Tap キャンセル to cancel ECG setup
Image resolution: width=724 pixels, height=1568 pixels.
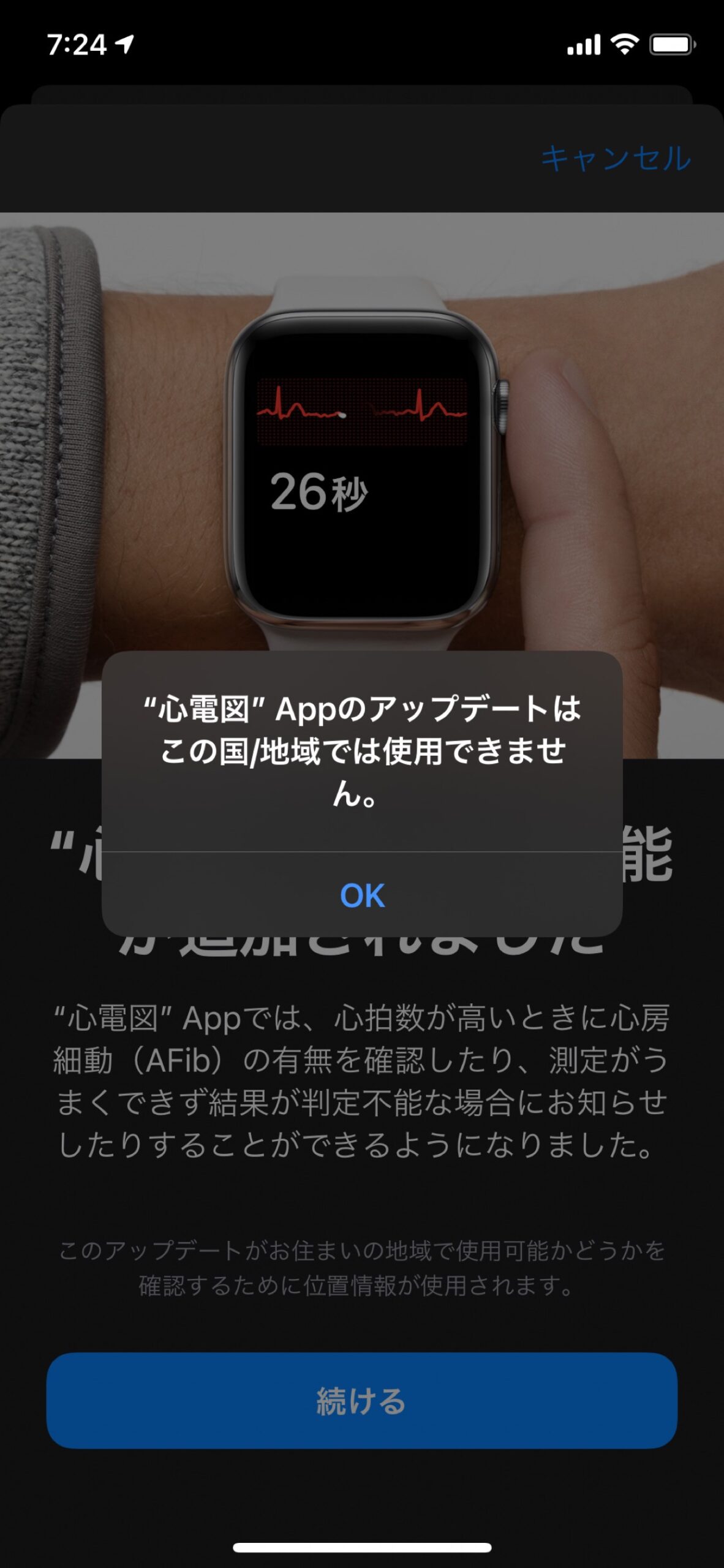click(x=616, y=159)
